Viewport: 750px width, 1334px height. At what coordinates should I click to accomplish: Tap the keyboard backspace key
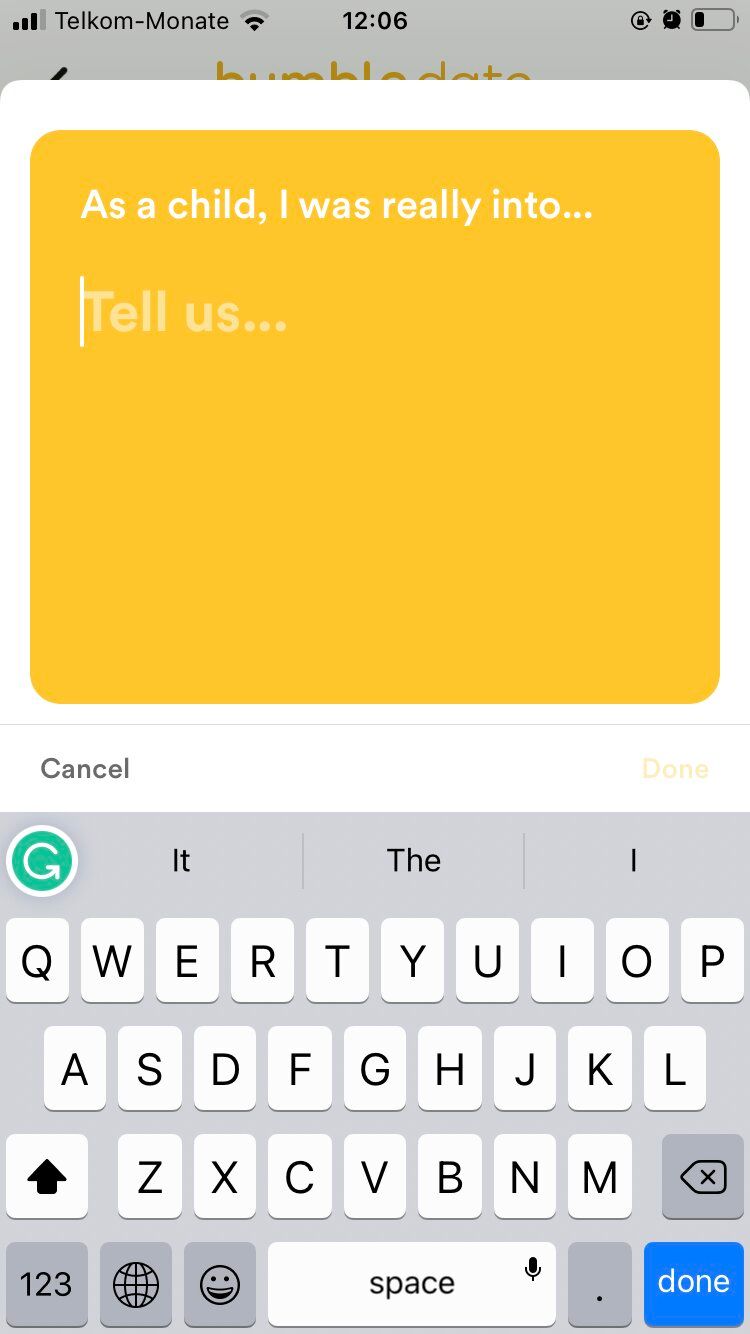tap(703, 1177)
